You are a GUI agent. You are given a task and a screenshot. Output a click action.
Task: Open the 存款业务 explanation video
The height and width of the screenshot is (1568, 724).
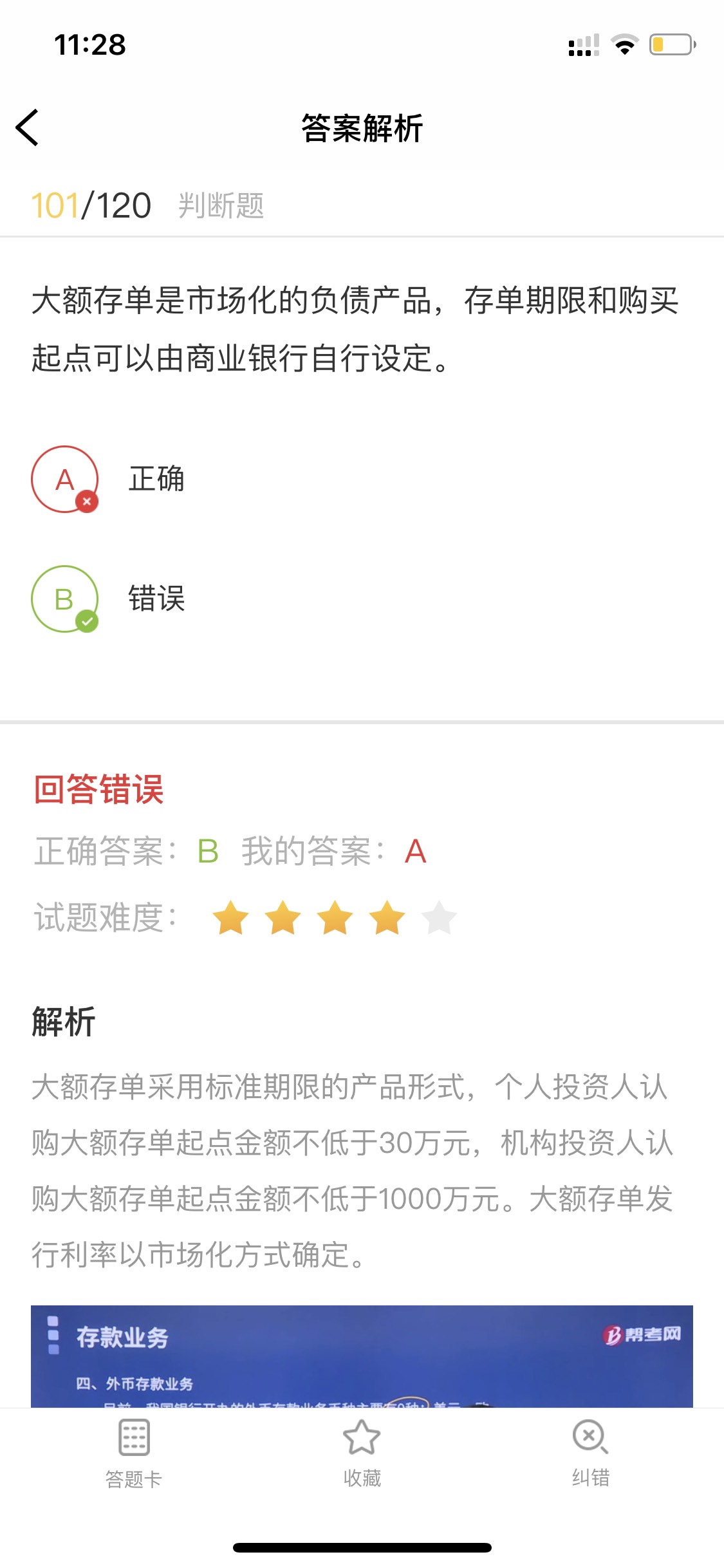(x=362, y=1356)
